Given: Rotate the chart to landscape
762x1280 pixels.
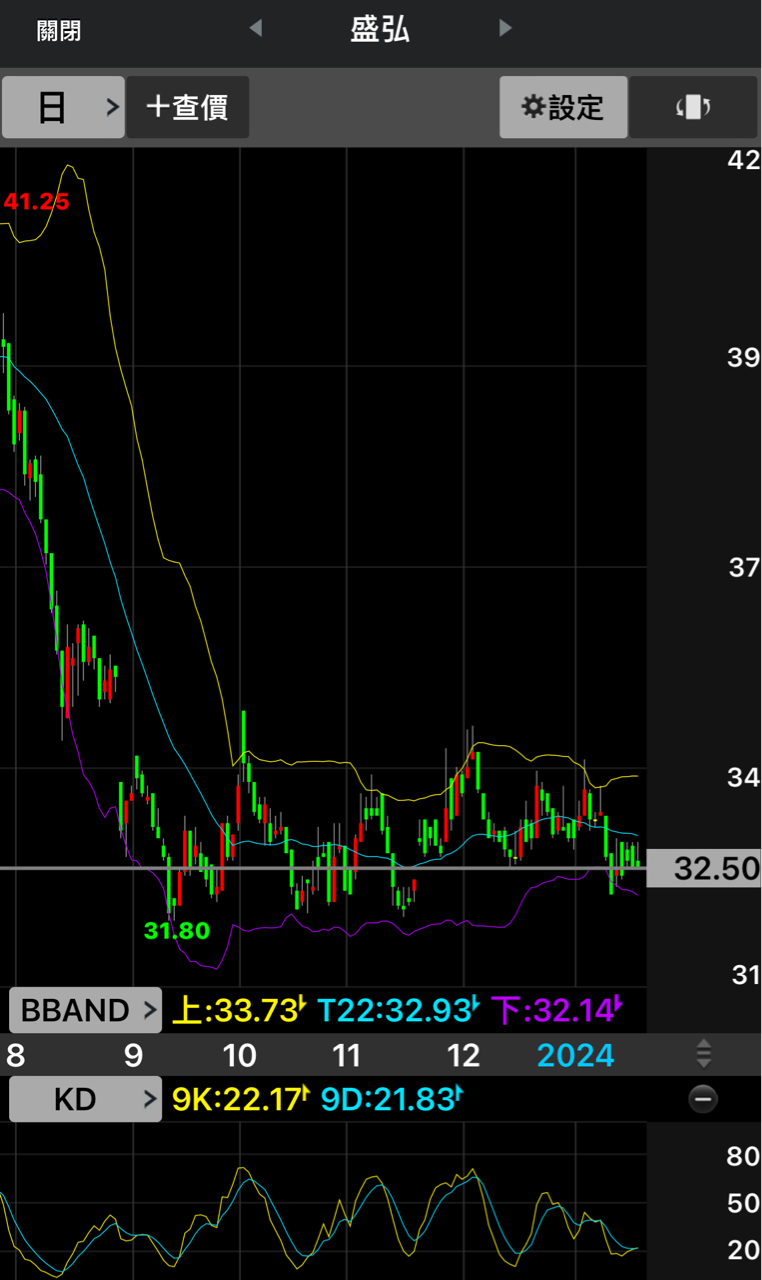Looking at the screenshot, I should click(693, 107).
